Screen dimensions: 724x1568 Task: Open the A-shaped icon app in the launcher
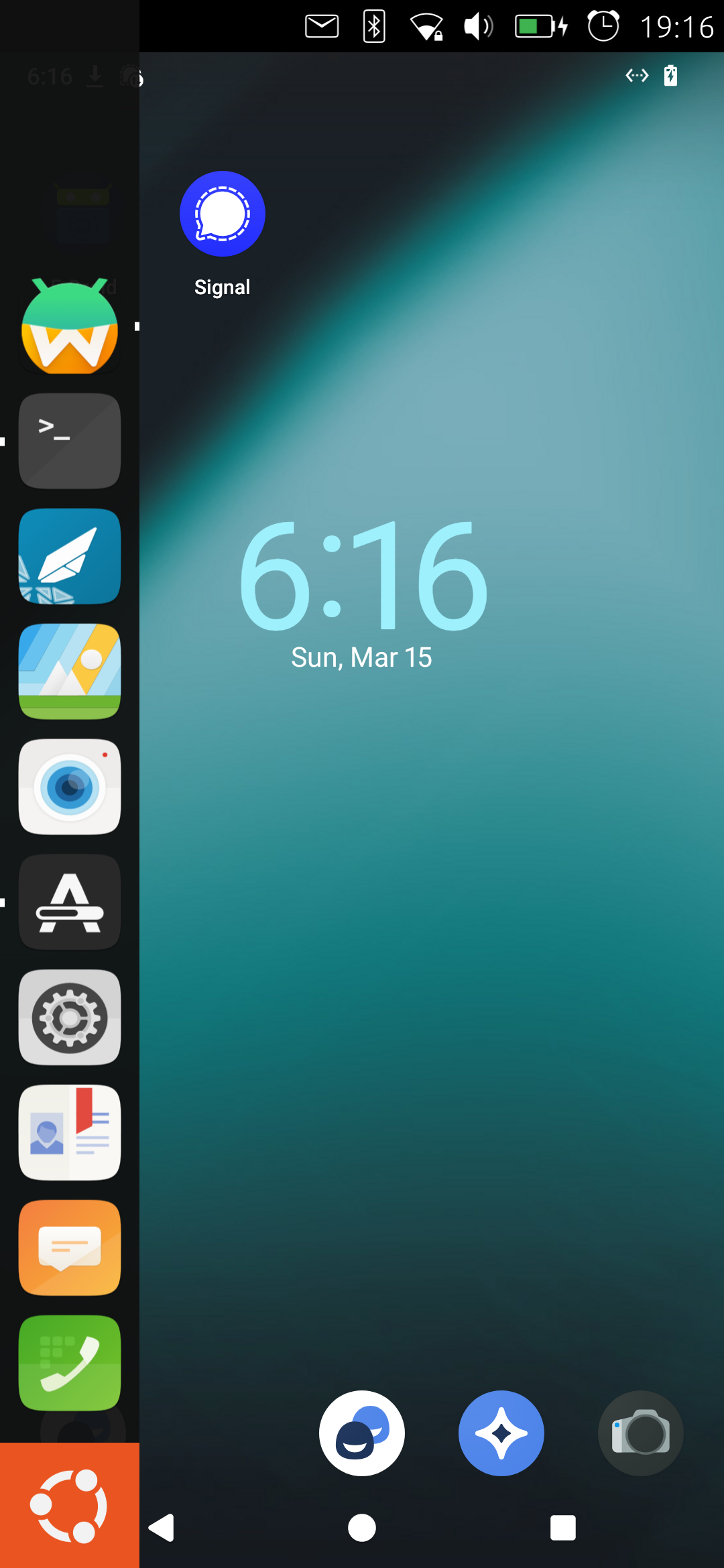[x=70, y=902]
